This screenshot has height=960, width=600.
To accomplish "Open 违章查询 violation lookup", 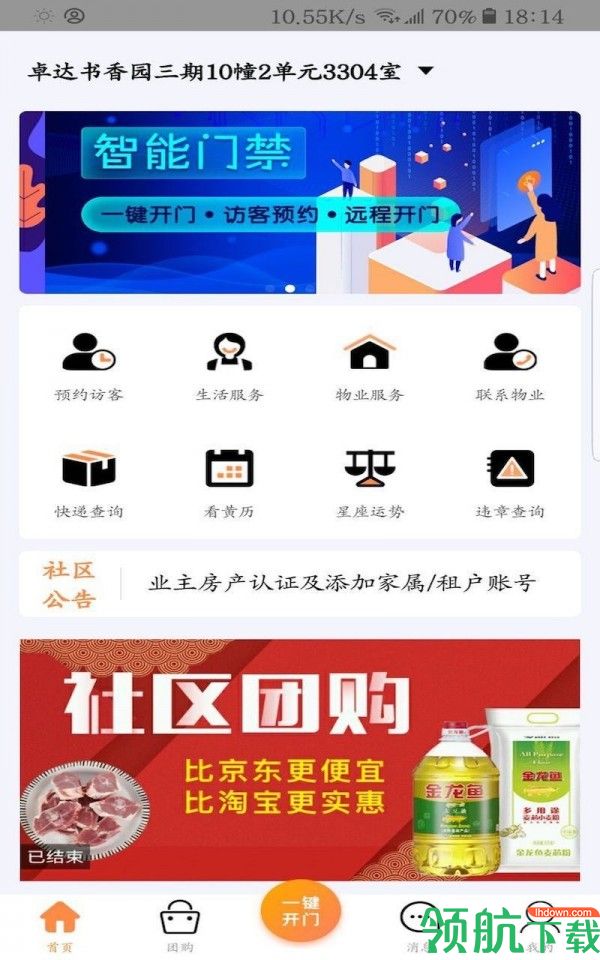I will [510, 481].
